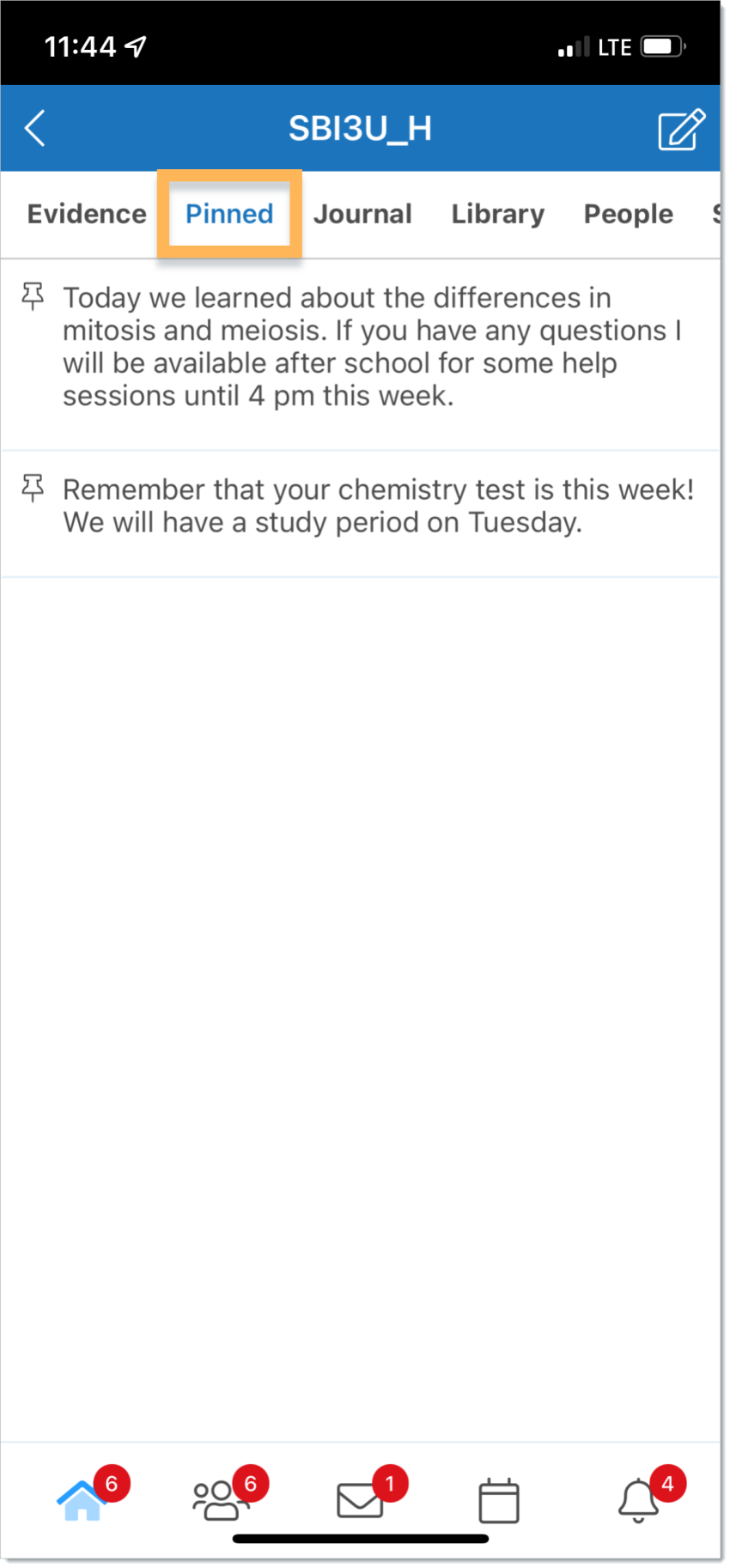View the People tab

coord(628,214)
